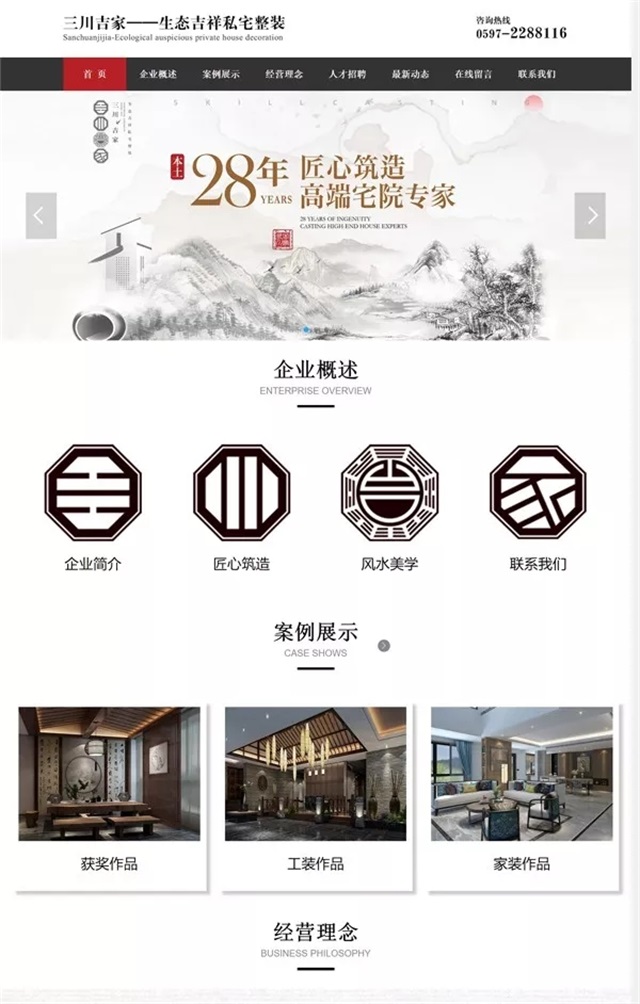Open 联系我们 in the top navigation bar
Screen dimensions: 640x1004
pos(537,74)
